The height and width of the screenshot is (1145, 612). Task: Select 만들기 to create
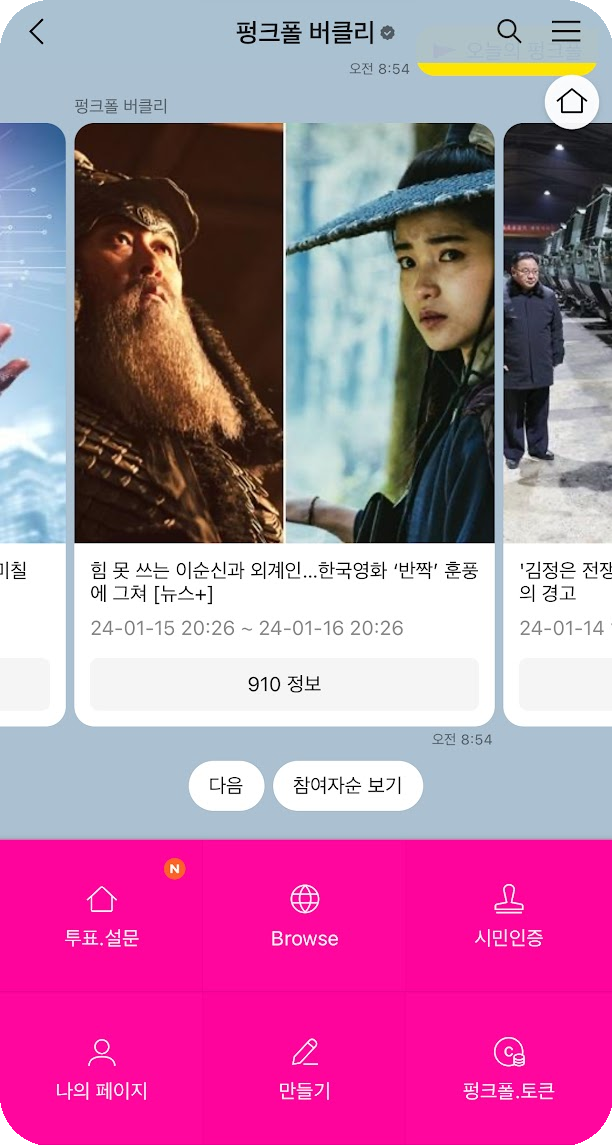coord(304,1068)
